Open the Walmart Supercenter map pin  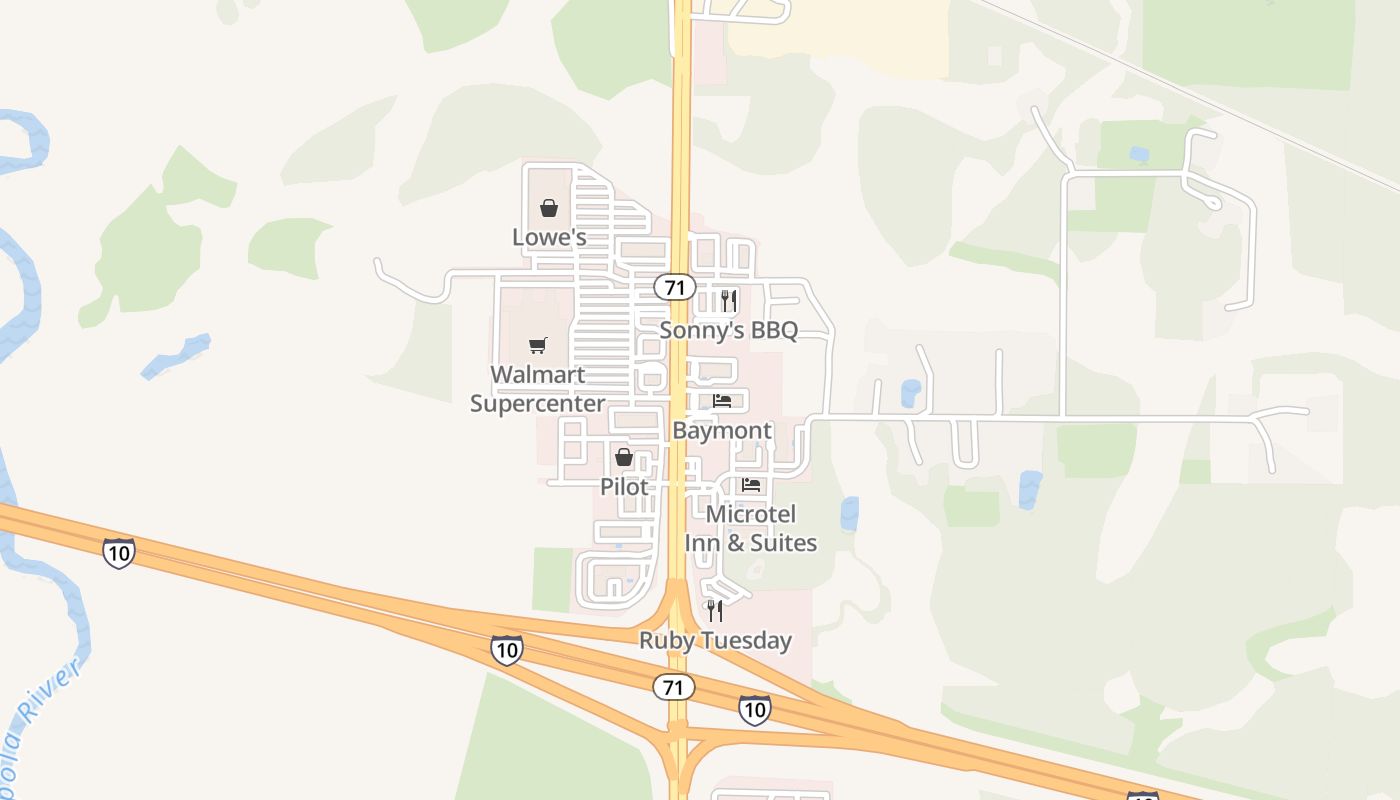[x=538, y=345]
